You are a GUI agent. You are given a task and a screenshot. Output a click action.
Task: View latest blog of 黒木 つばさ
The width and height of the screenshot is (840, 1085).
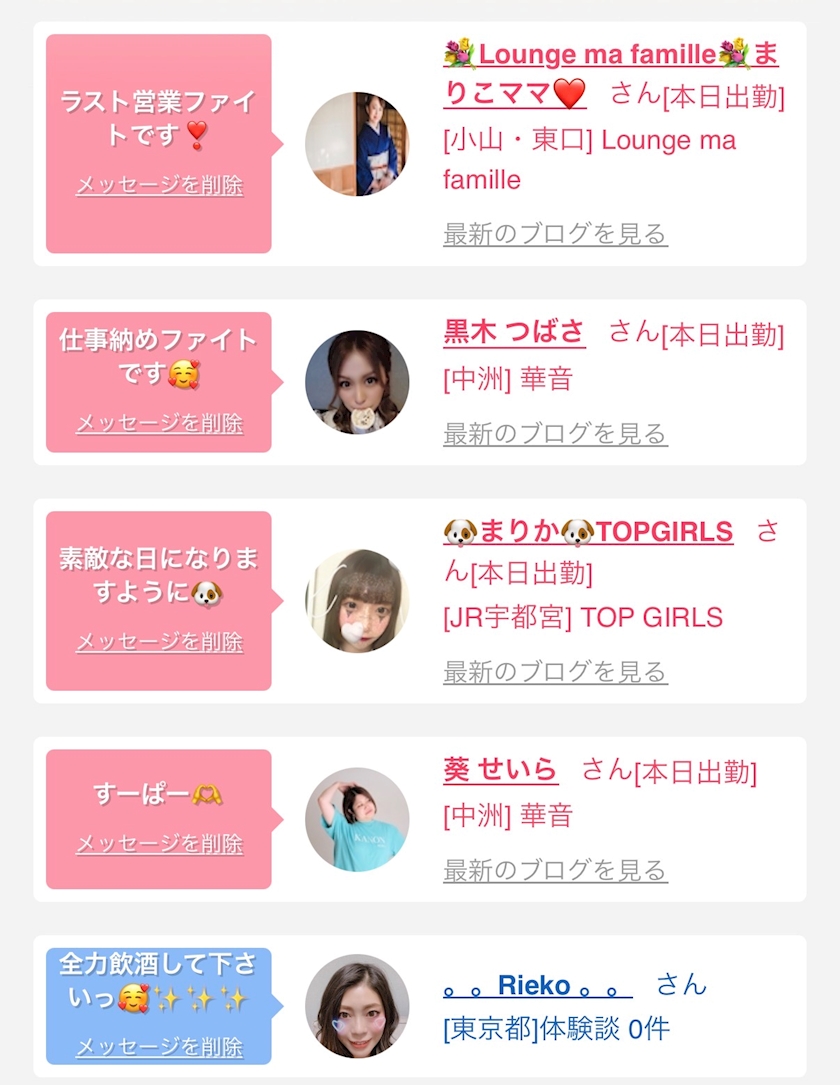tap(555, 434)
